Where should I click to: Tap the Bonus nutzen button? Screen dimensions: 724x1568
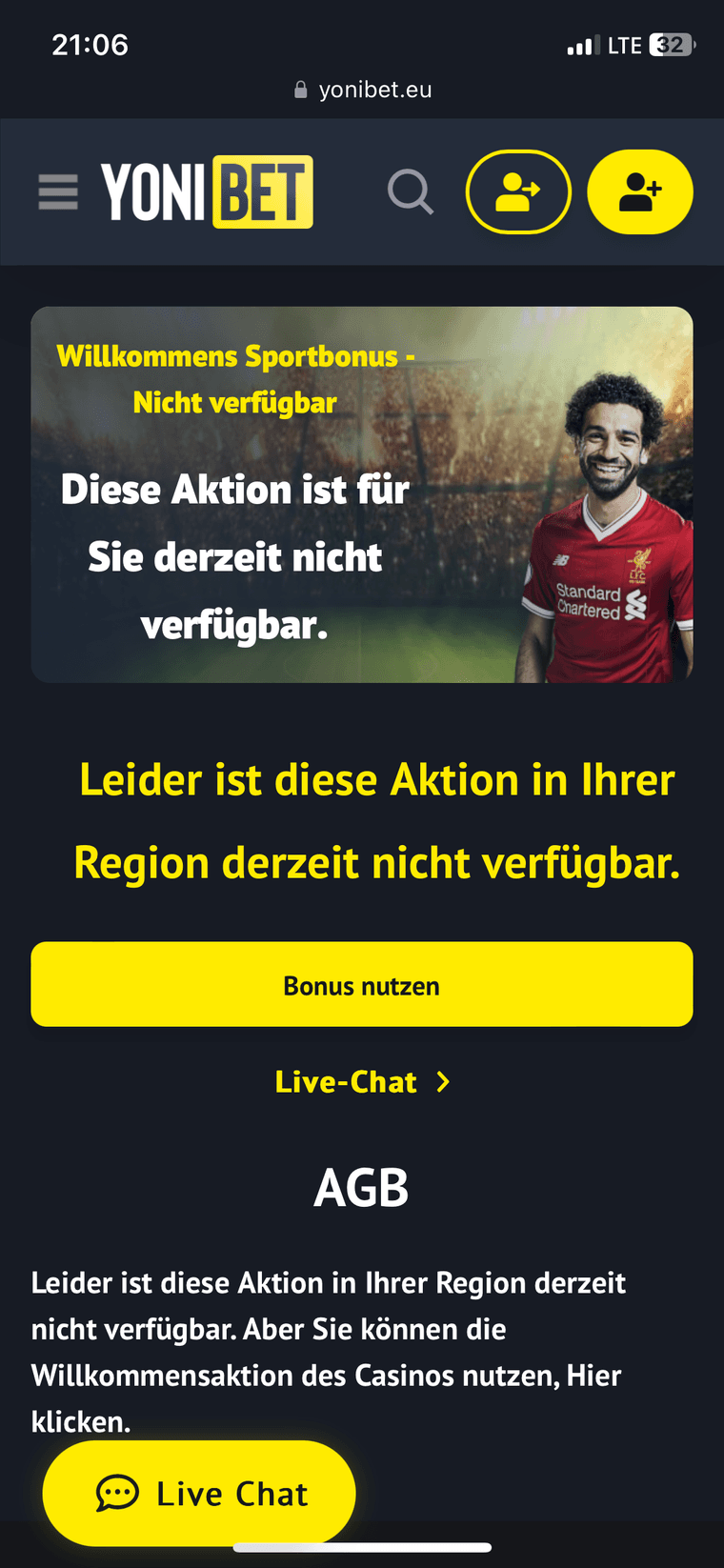(362, 984)
